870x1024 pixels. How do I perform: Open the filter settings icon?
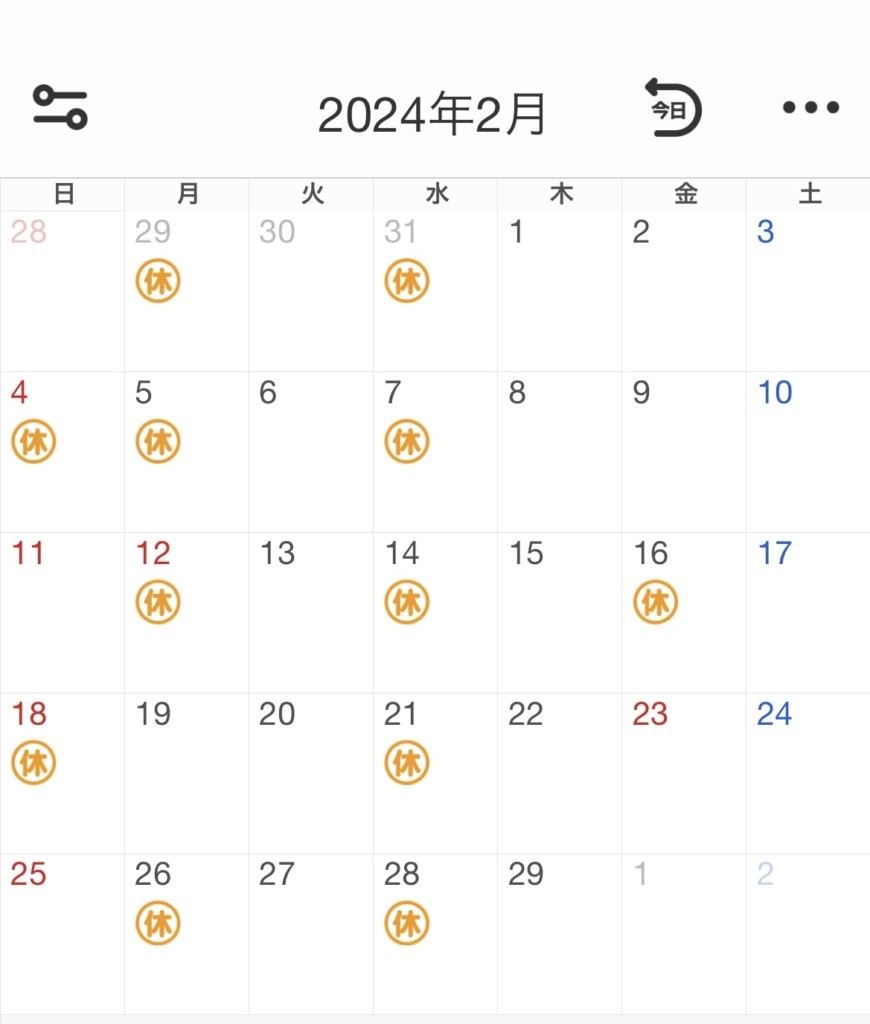click(60, 107)
